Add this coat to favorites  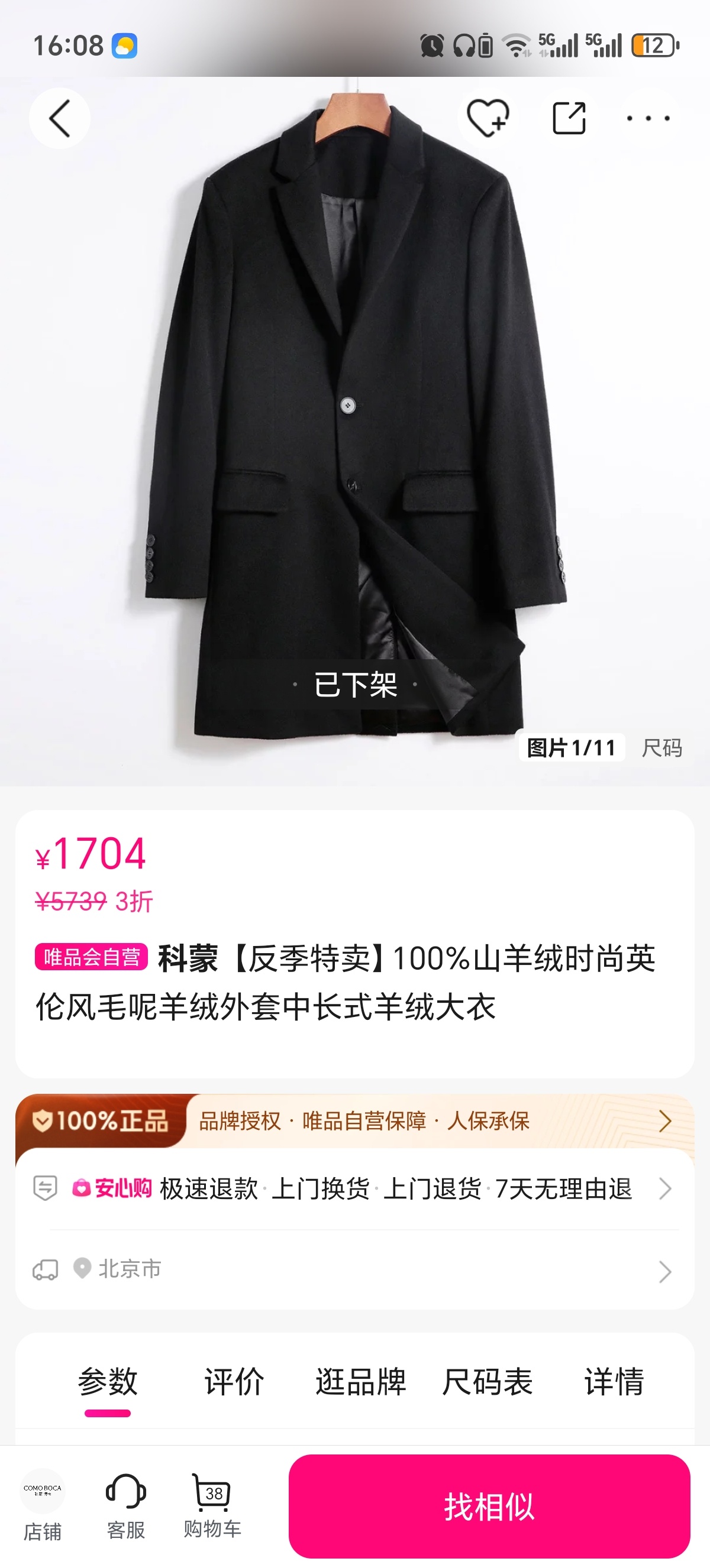point(487,118)
